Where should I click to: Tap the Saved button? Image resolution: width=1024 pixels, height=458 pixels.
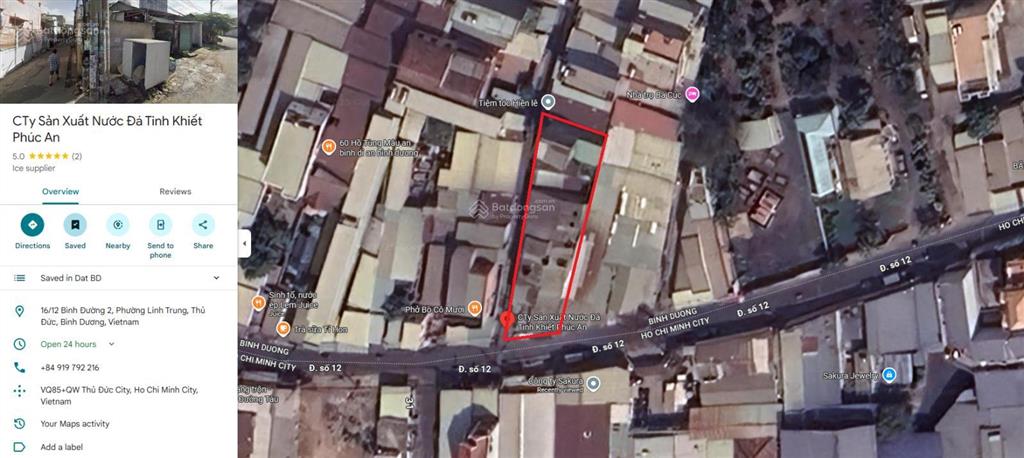pos(75,225)
